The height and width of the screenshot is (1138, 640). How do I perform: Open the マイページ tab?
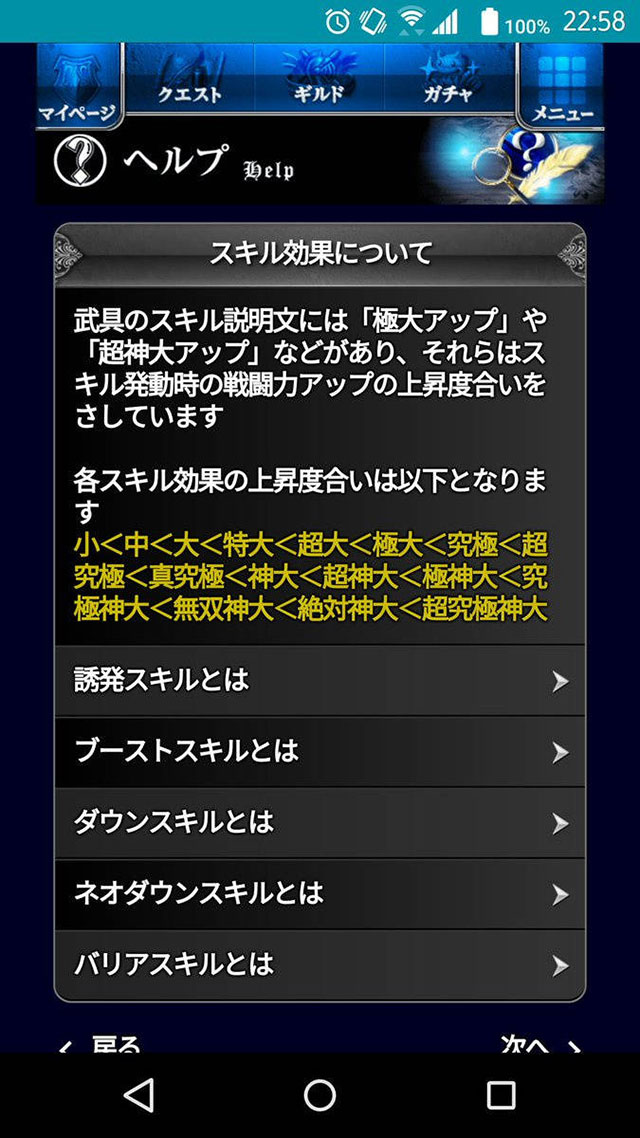pyautogui.click(x=78, y=85)
